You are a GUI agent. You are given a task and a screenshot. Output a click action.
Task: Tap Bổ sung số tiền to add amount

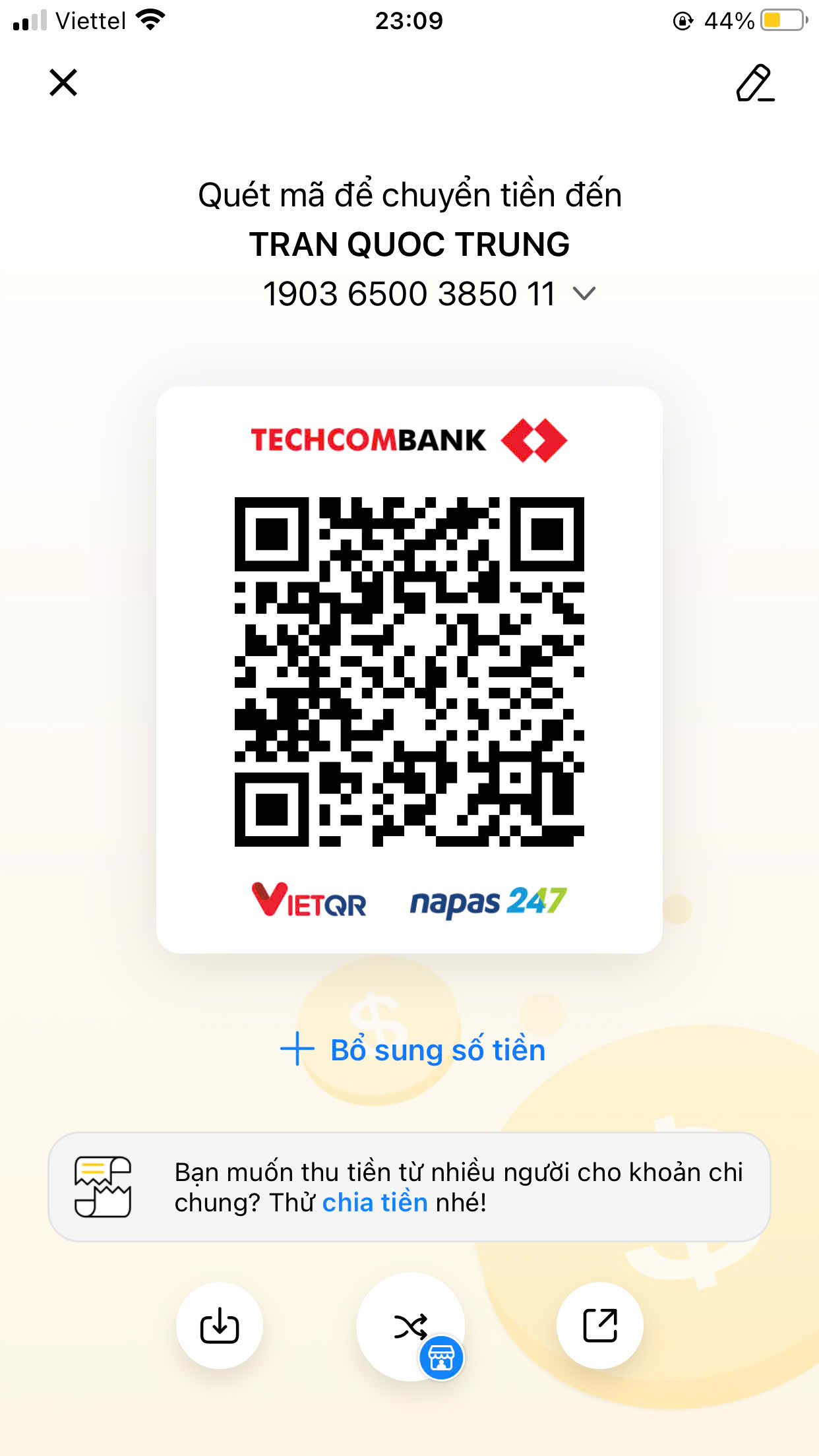click(x=413, y=1050)
